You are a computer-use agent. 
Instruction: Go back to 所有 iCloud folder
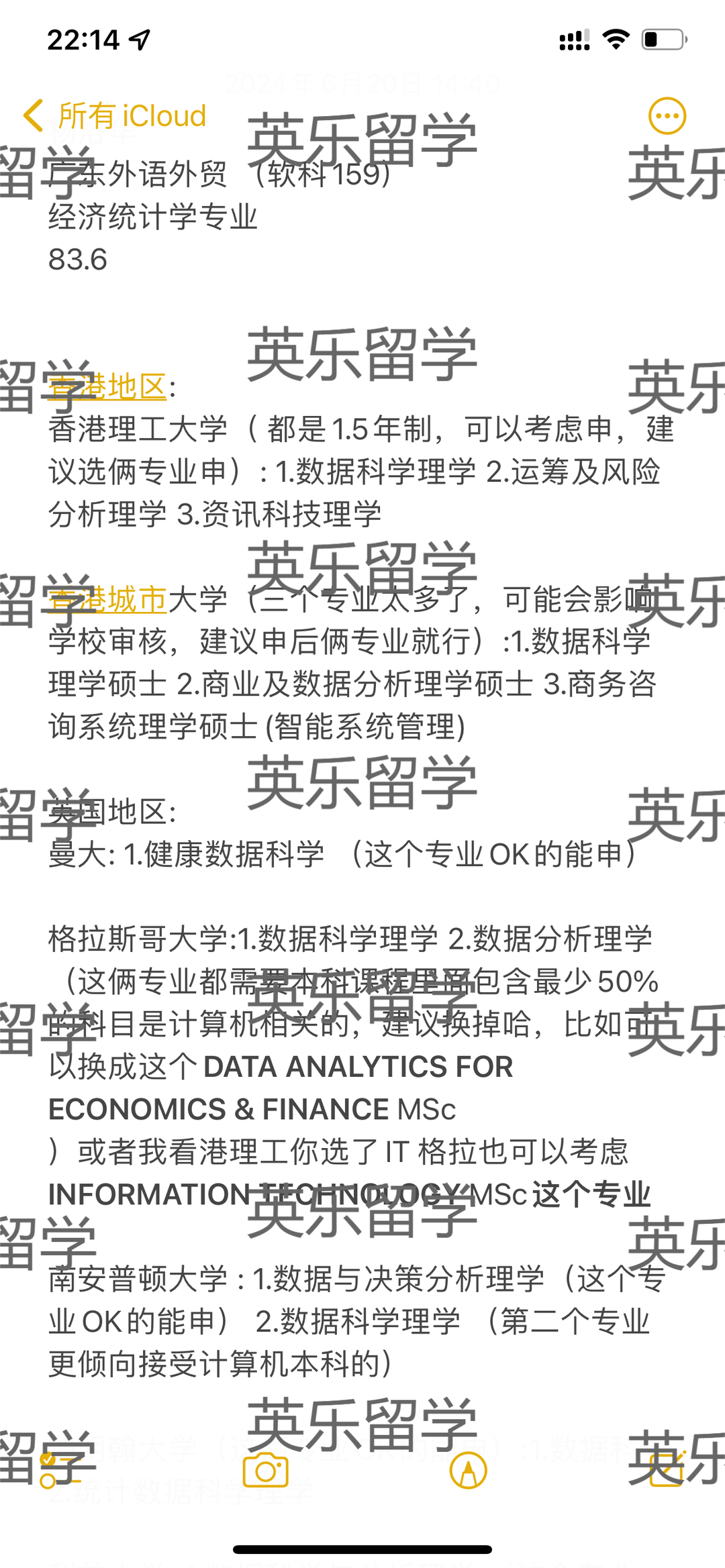click(114, 116)
